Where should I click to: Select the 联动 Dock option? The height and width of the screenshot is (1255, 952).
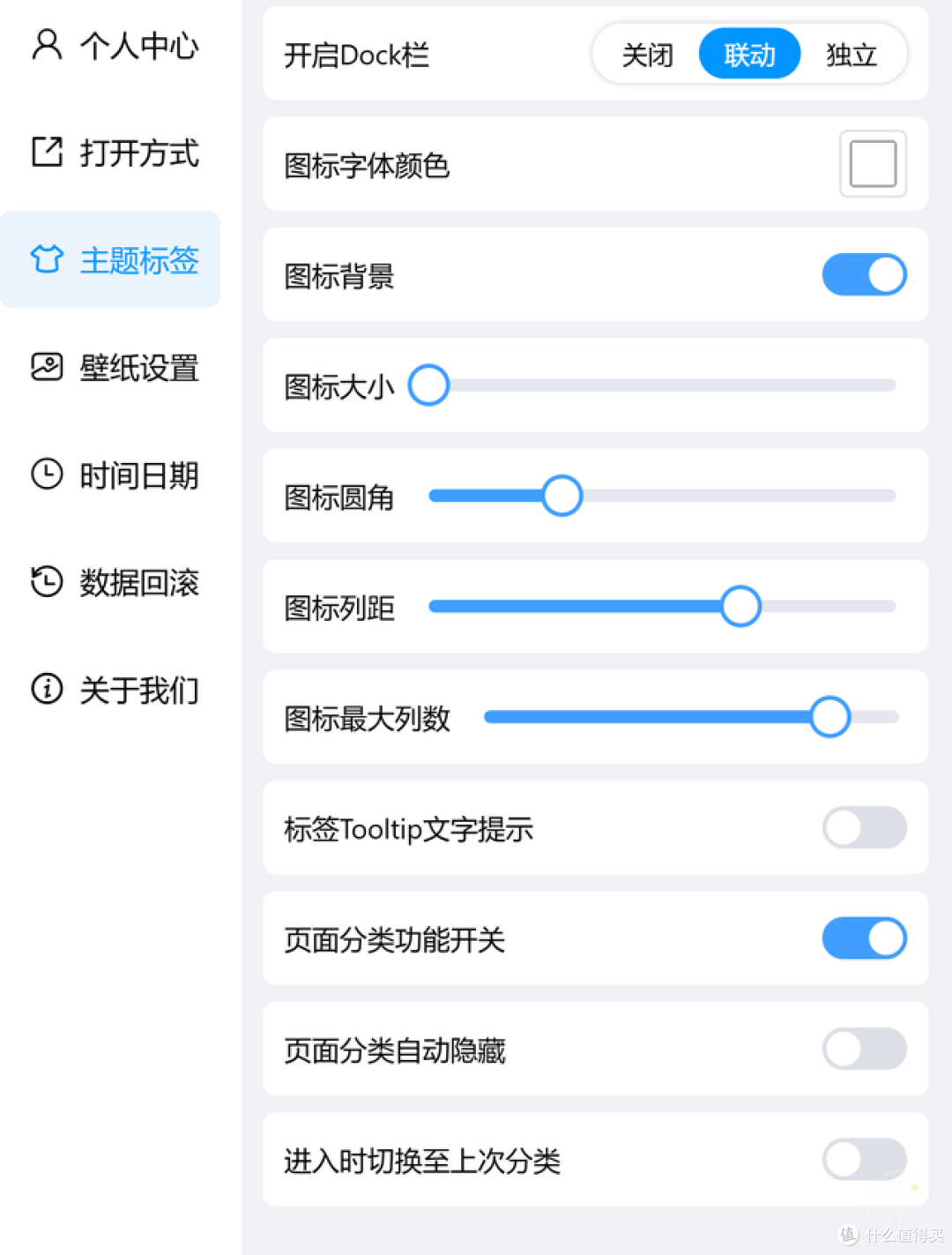[x=749, y=54]
